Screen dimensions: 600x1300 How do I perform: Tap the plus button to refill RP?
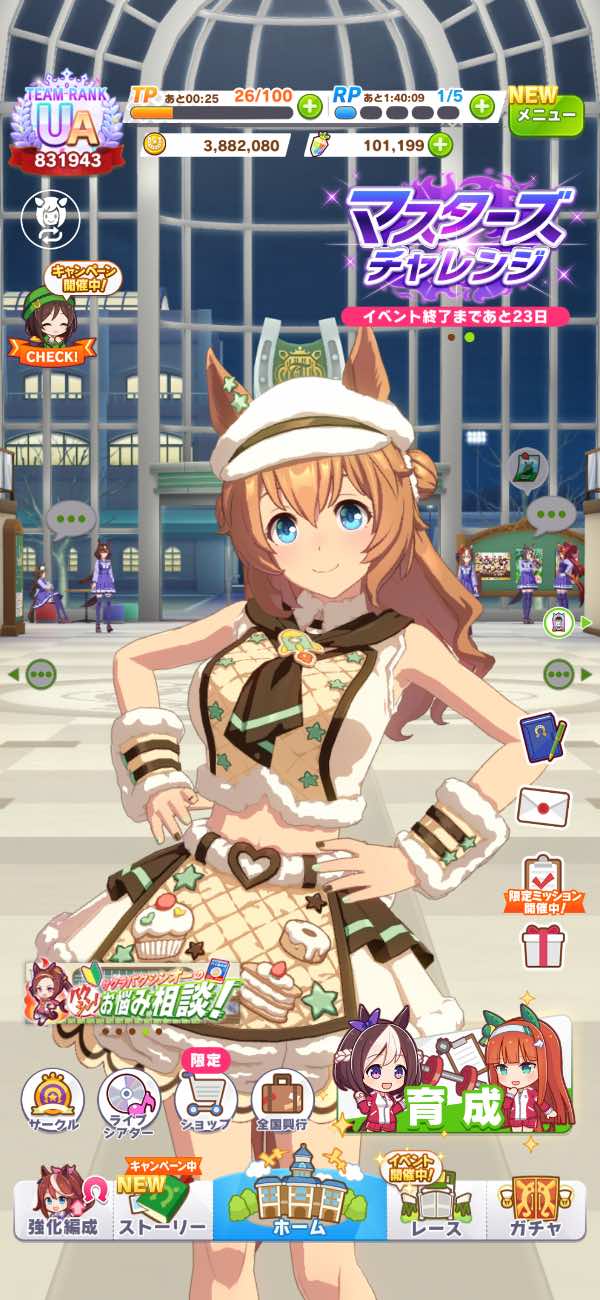click(481, 105)
